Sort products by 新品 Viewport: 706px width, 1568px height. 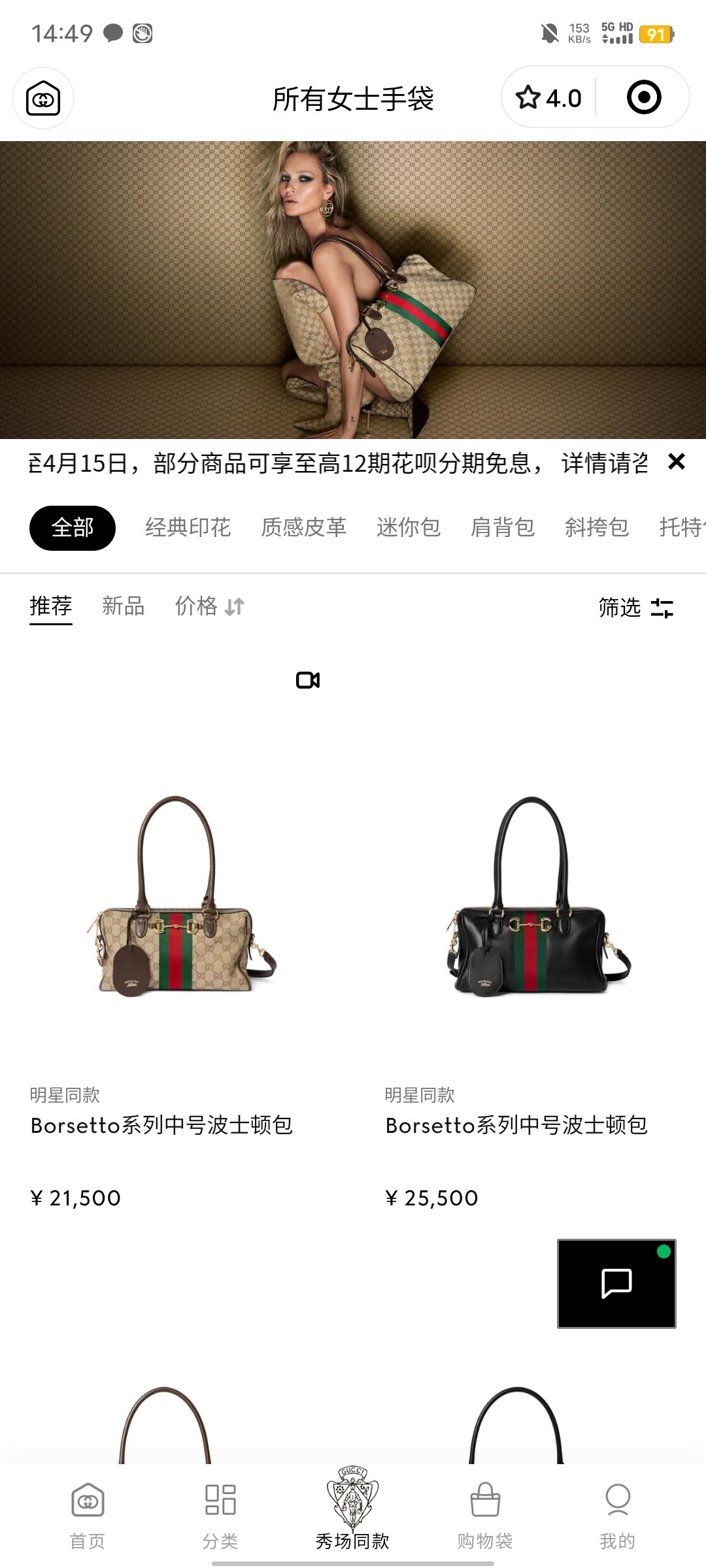pyautogui.click(x=124, y=606)
